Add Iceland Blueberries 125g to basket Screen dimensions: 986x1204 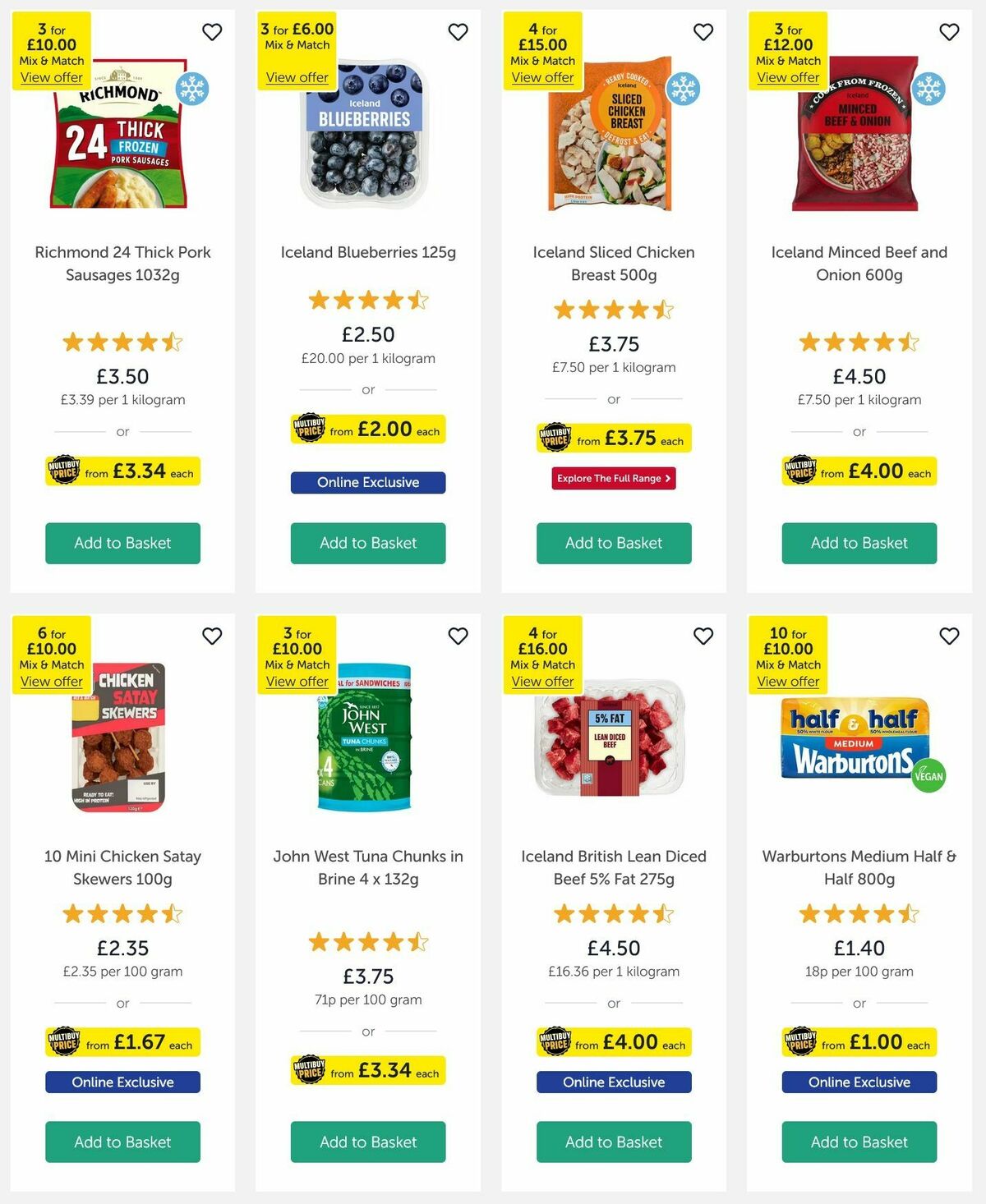[368, 543]
